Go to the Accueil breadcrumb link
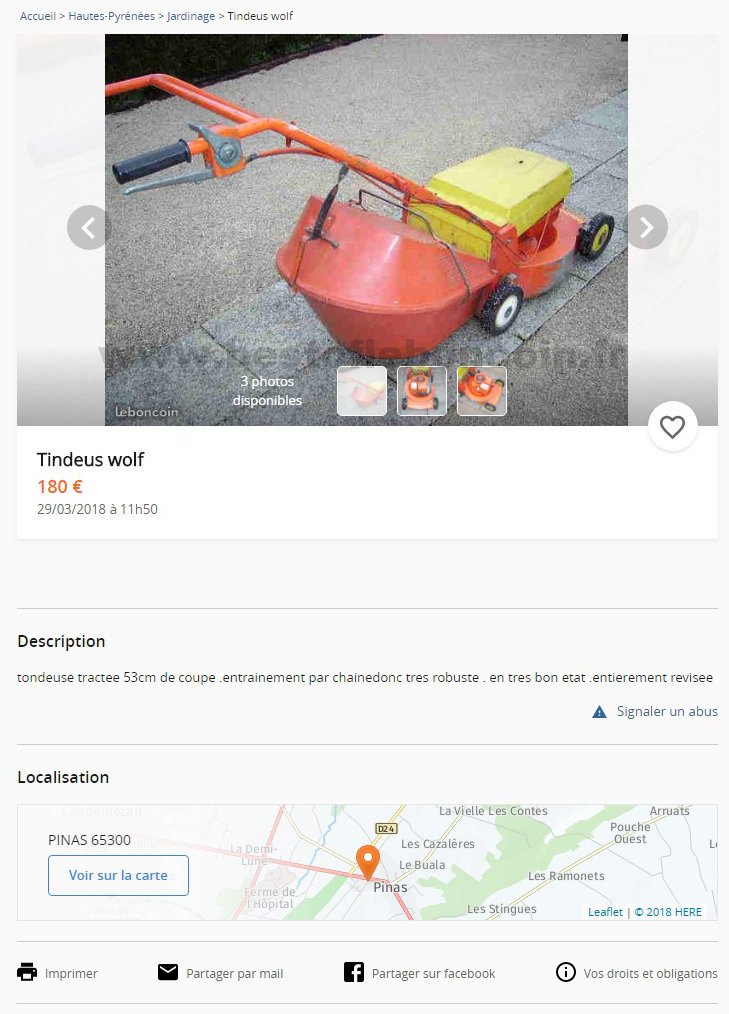729x1014 pixels. point(38,16)
